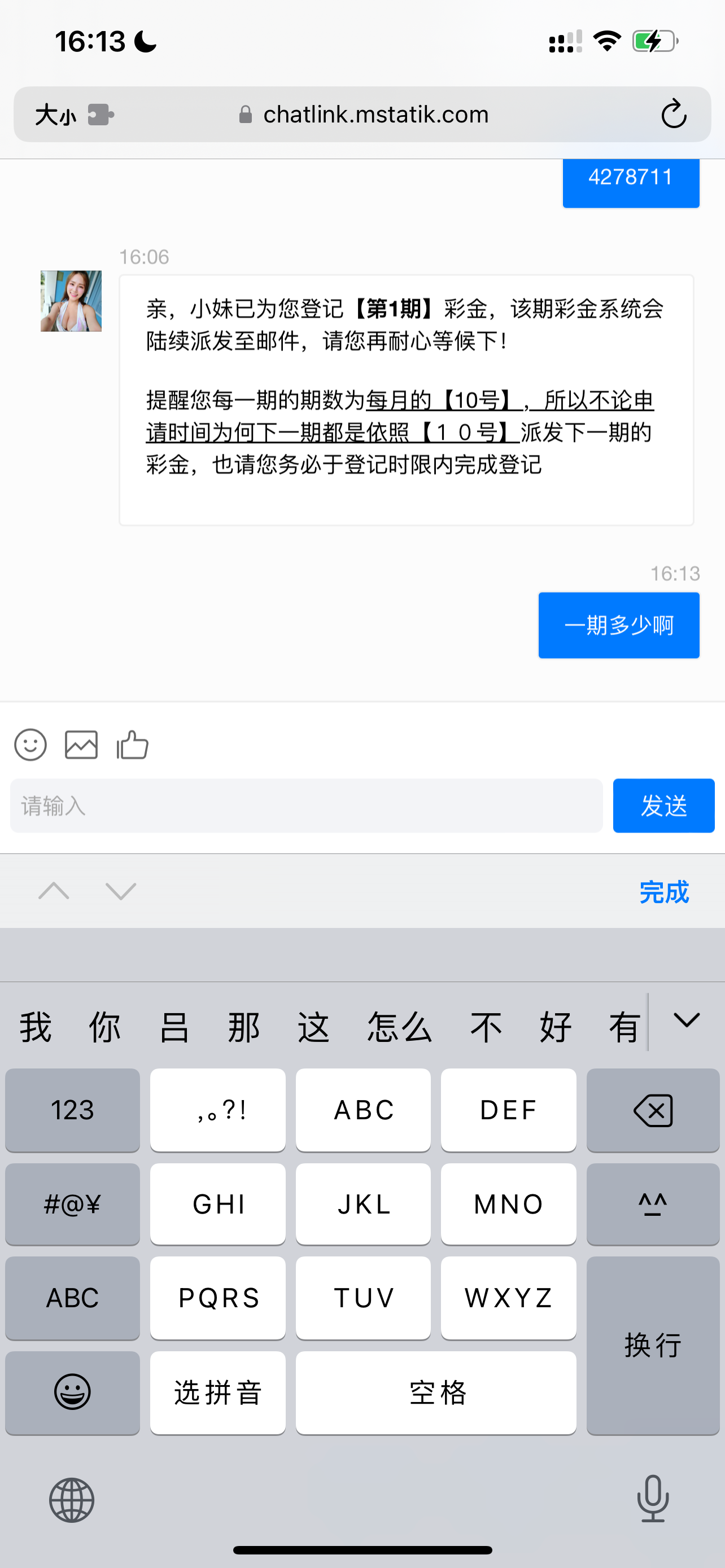Start dictation with the microphone key
The width and height of the screenshot is (725, 1568).
tap(653, 1499)
